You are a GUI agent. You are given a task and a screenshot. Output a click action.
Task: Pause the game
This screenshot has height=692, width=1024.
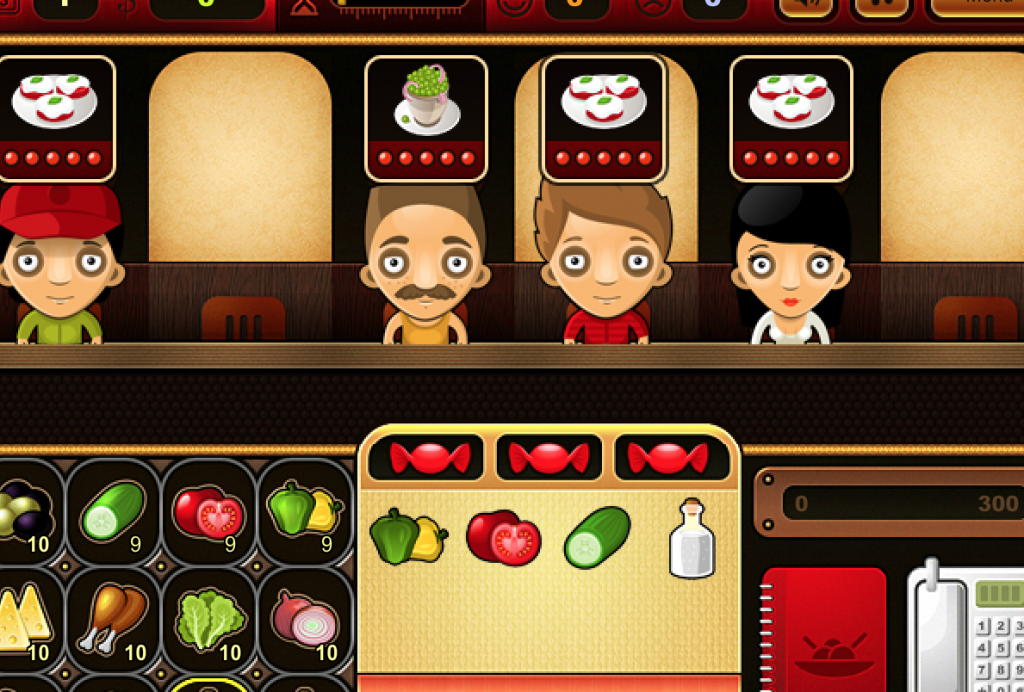coord(880,8)
